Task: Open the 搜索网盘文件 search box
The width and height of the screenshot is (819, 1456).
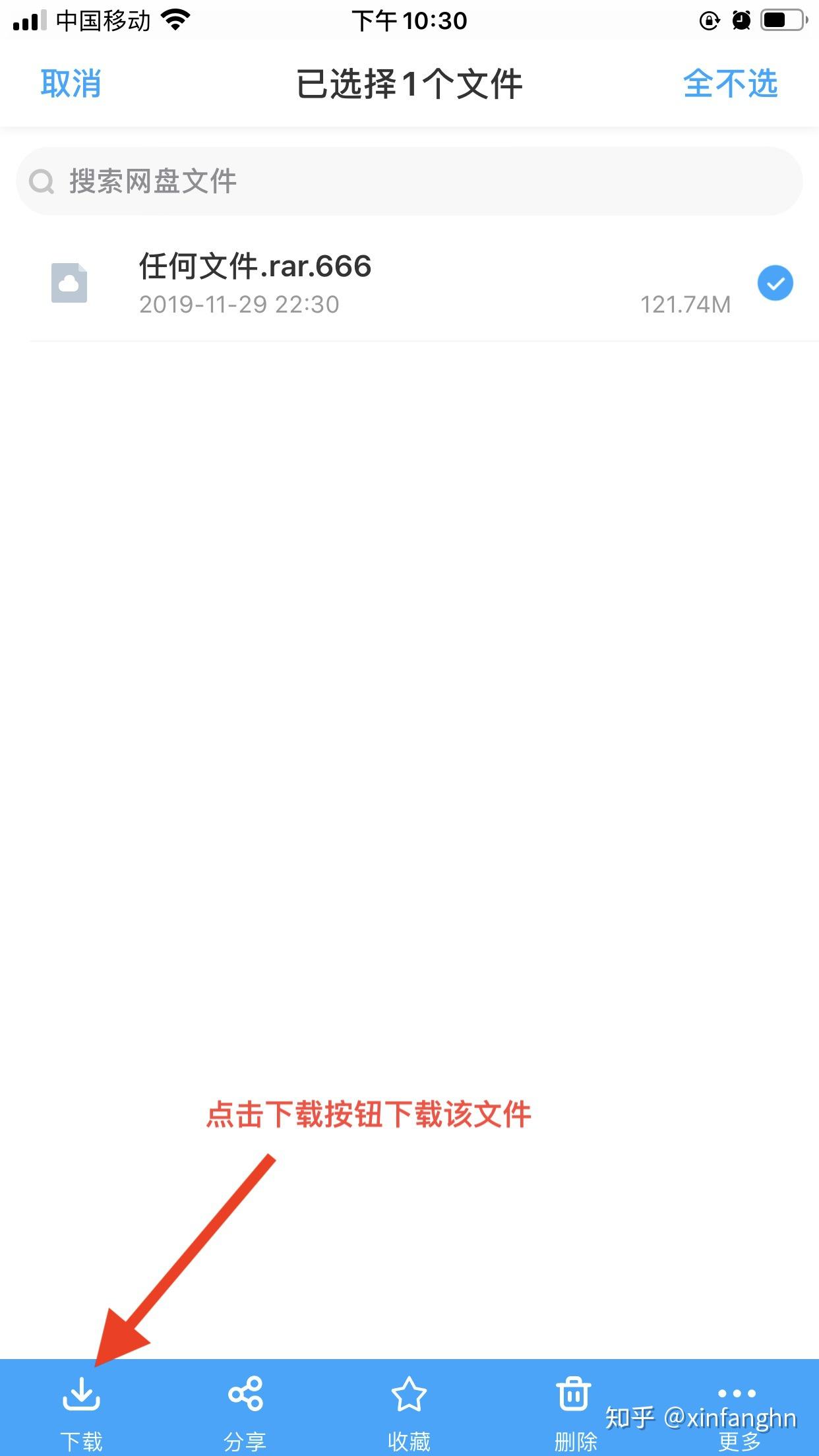Action: [409, 181]
